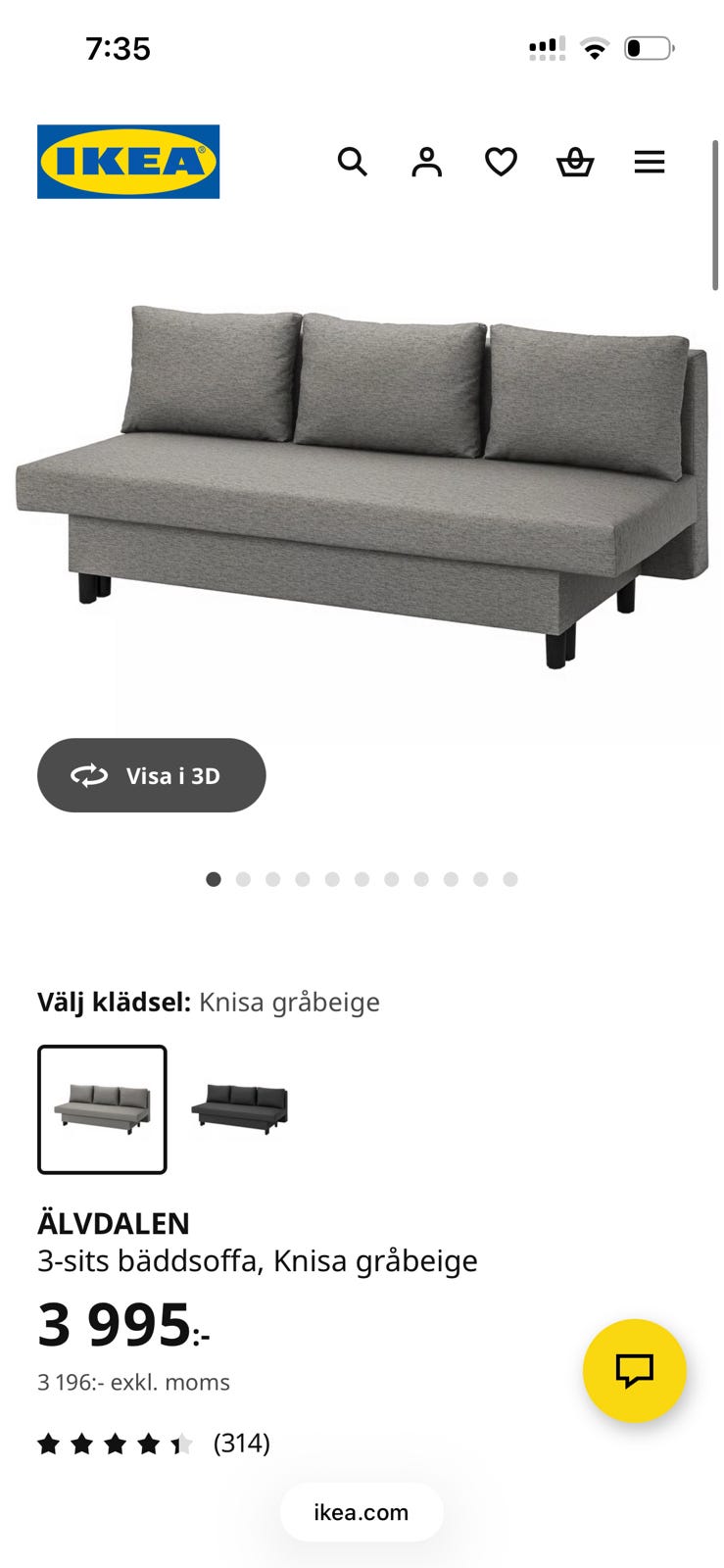View the 314 customer reviews
Image resolution: width=724 pixels, height=1568 pixels.
(240, 1443)
